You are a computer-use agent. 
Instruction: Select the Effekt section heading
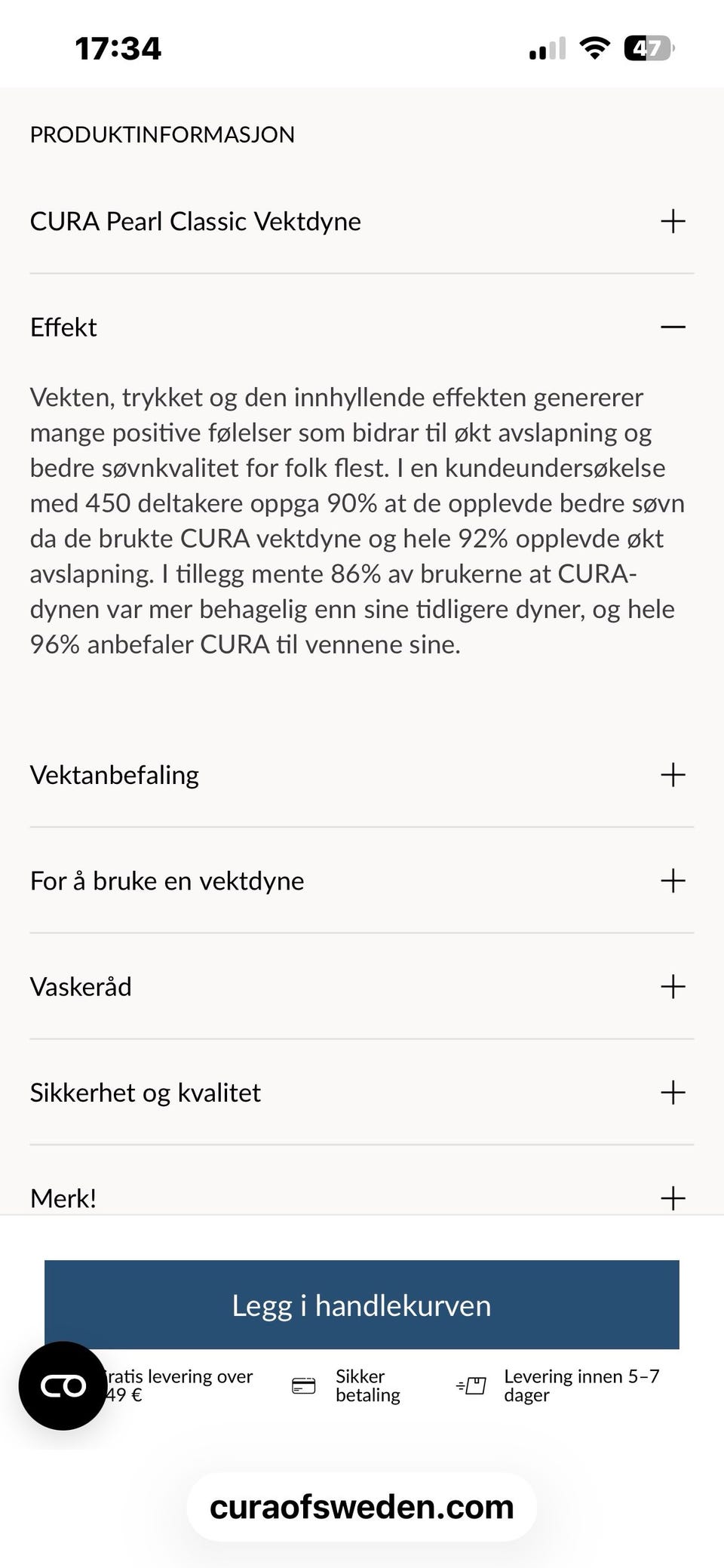[x=63, y=327]
